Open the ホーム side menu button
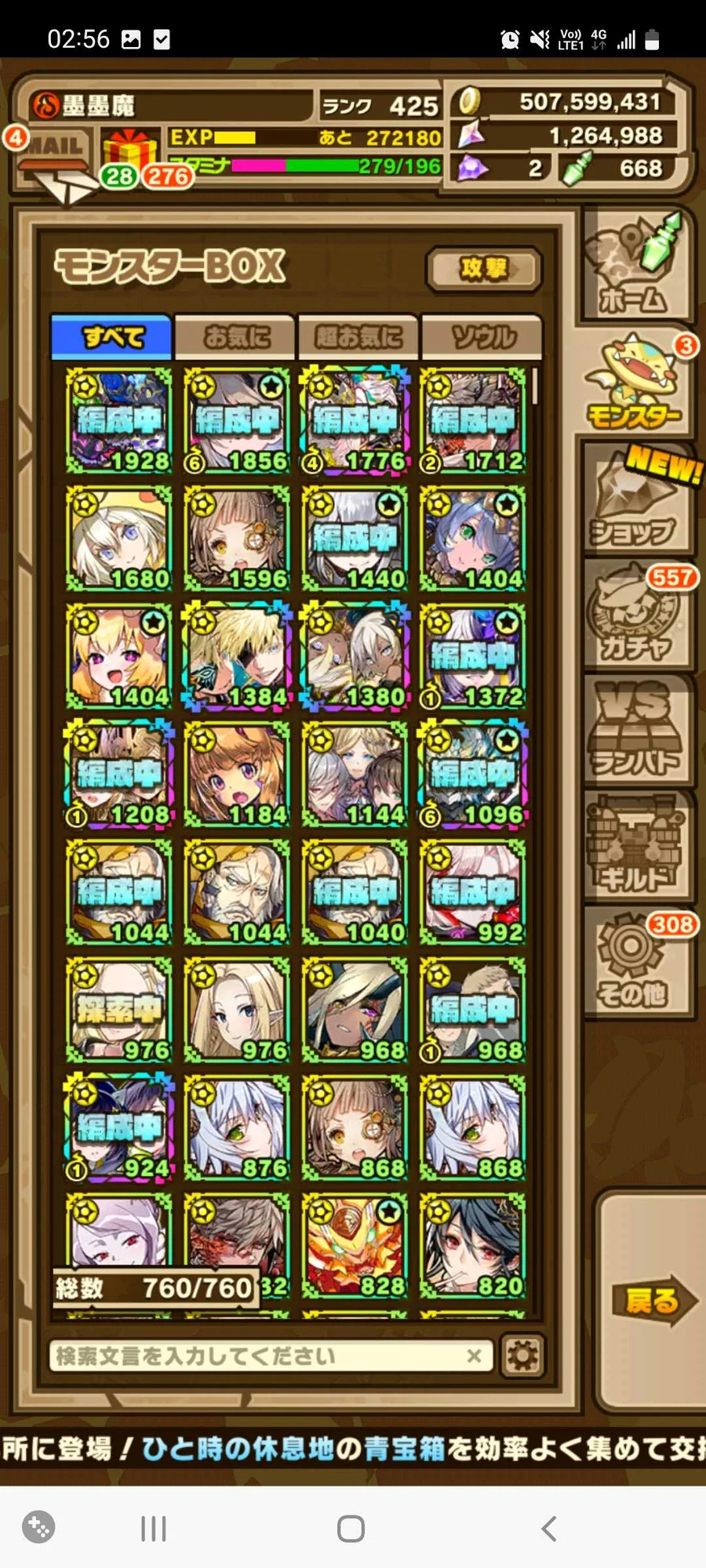 pyautogui.click(x=637, y=267)
